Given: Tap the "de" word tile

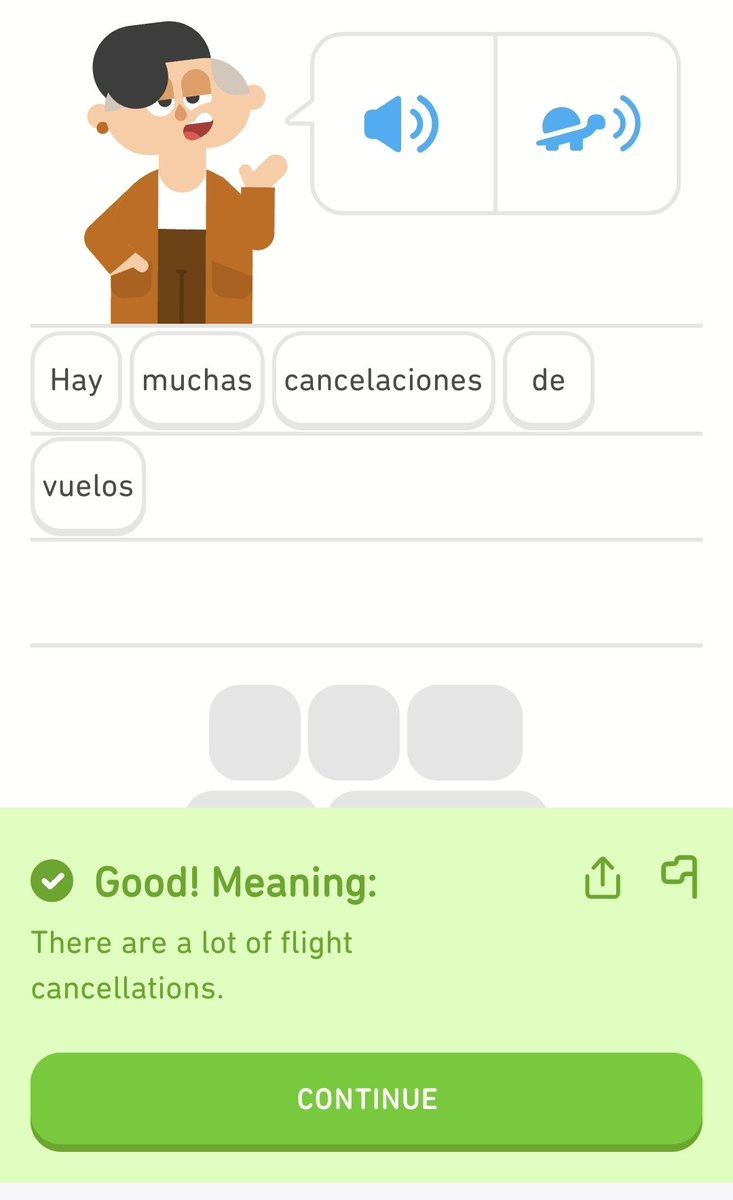Looking at the screenshot, I should [x=548, y=381].
